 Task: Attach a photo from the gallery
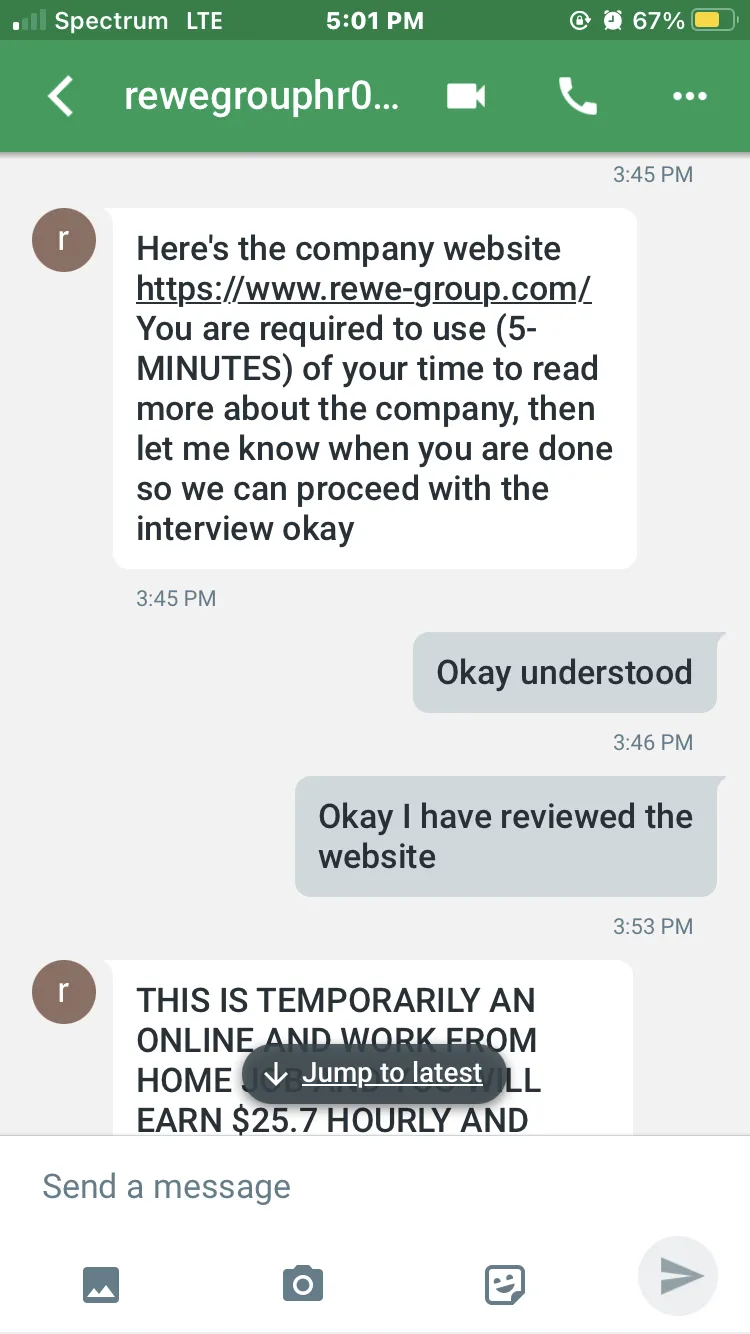[101, 1284]
